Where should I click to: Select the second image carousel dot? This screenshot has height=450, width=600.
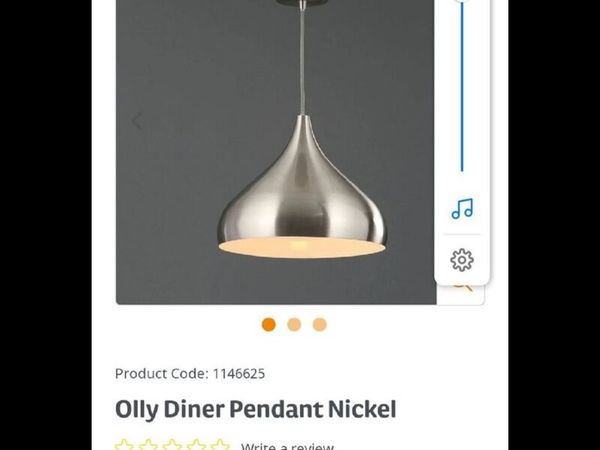coord(294,324)
